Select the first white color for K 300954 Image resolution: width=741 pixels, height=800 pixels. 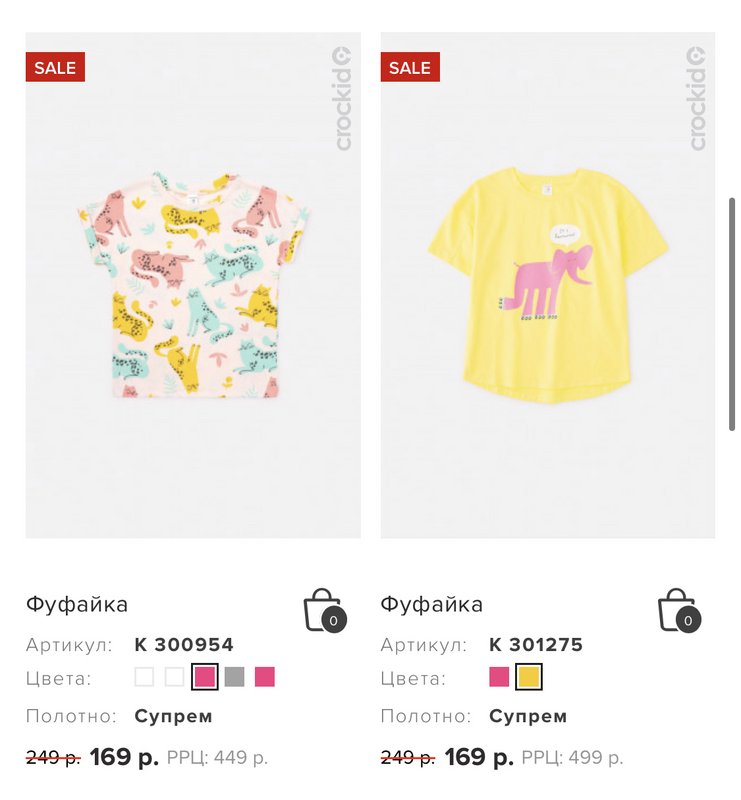coord(144,677)
